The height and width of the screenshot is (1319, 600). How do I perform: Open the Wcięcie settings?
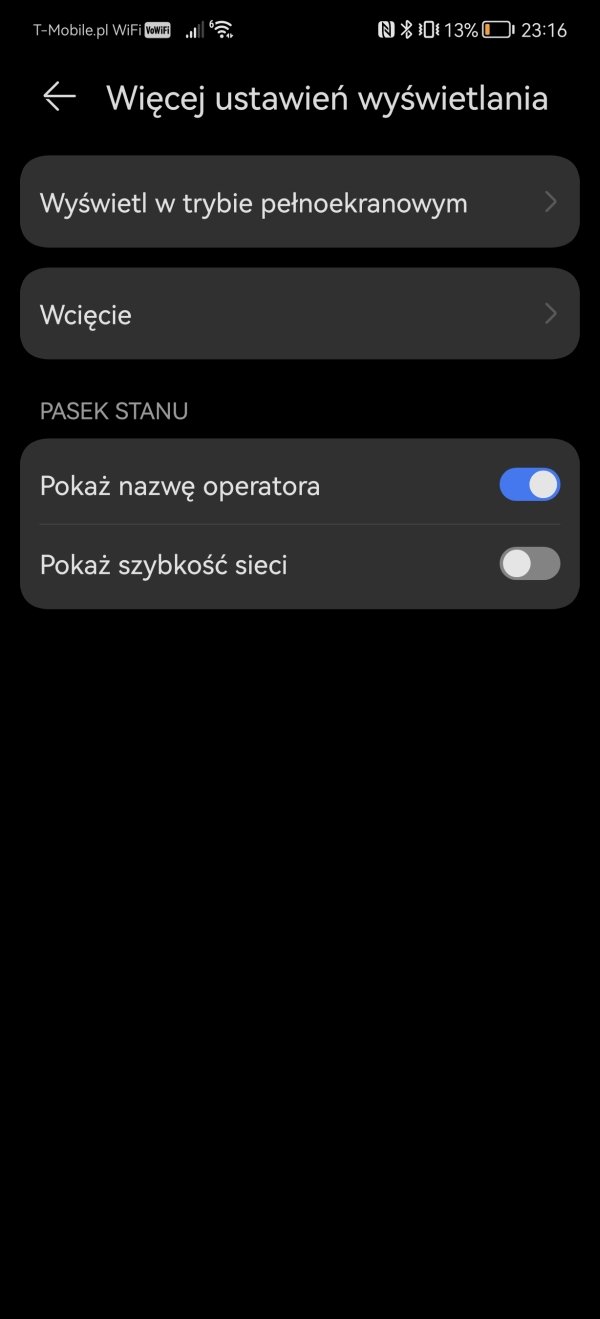pos(299,315)
